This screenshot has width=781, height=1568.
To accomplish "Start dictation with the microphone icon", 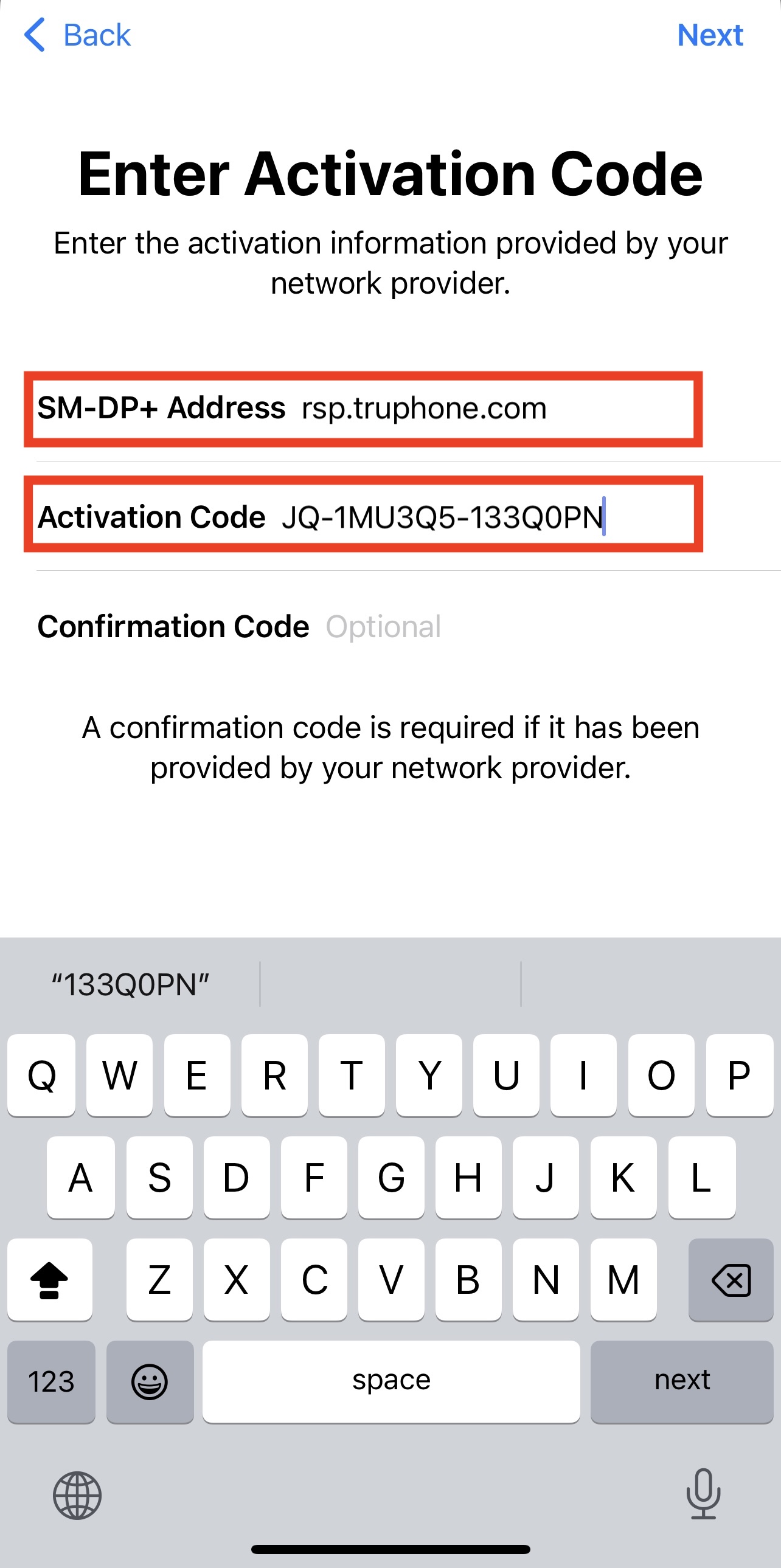I will [703, 1494].
